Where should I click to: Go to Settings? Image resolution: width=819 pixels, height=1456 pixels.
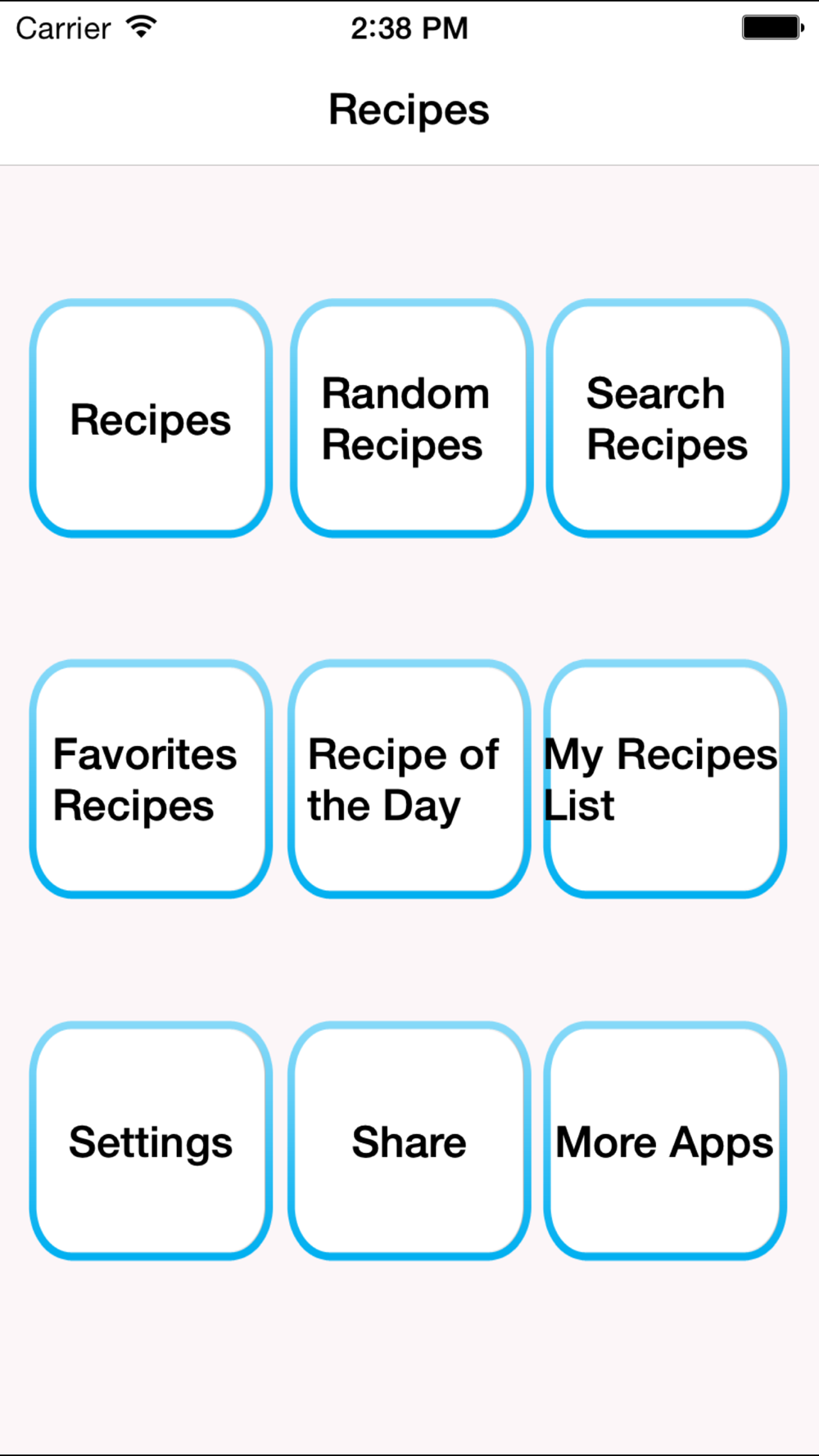151,1141
